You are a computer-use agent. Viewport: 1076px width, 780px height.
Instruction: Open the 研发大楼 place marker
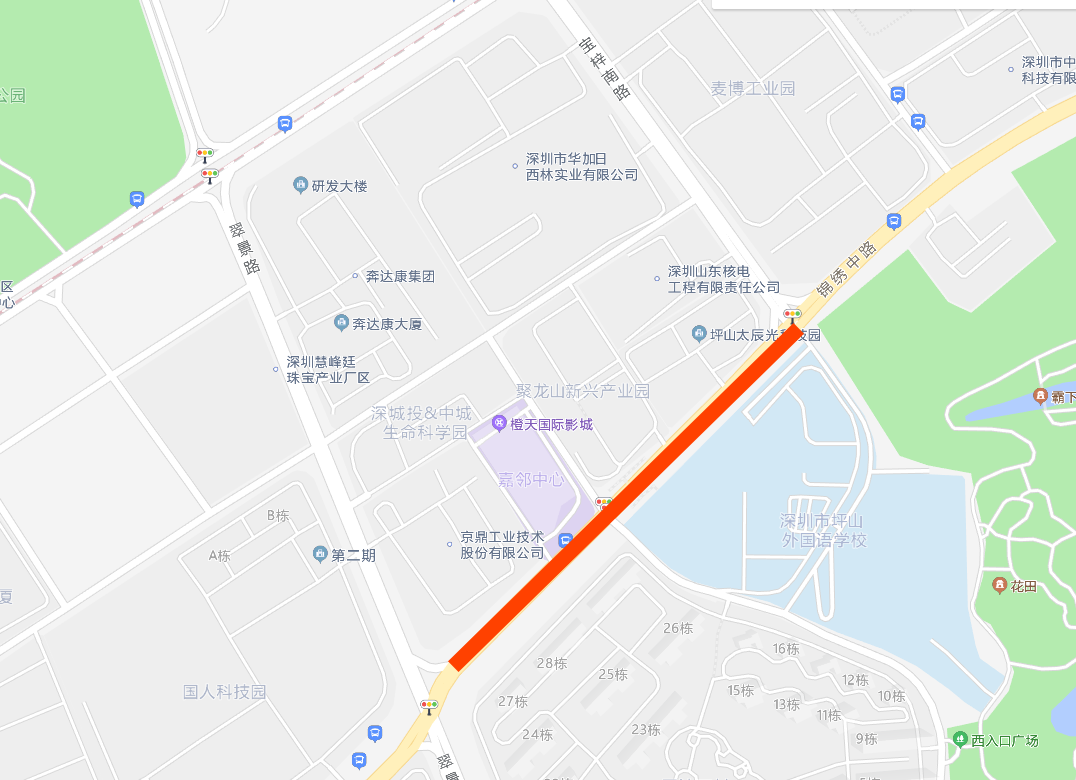[x=300, y=185]
